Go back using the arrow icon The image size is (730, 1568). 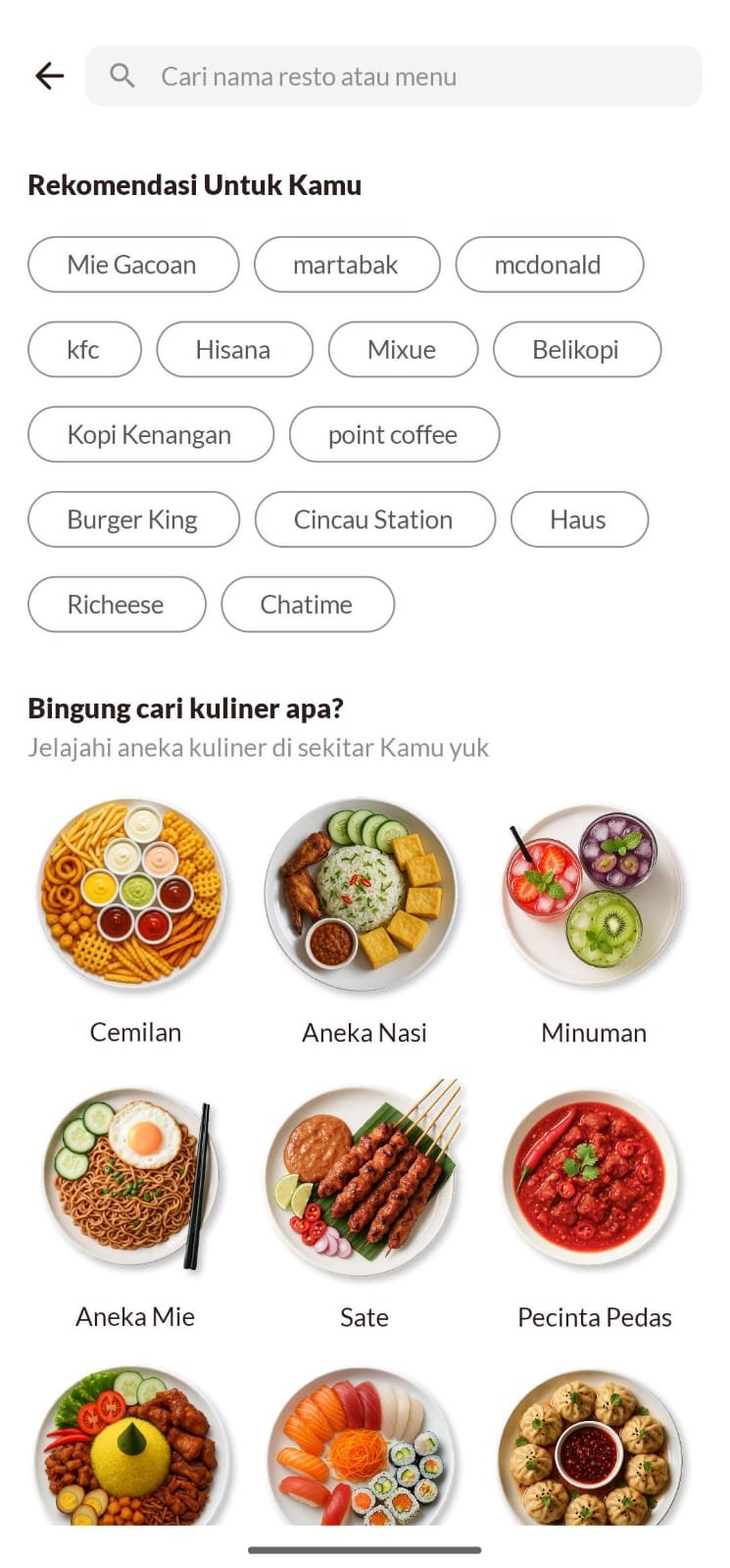[x=49, y=75]
